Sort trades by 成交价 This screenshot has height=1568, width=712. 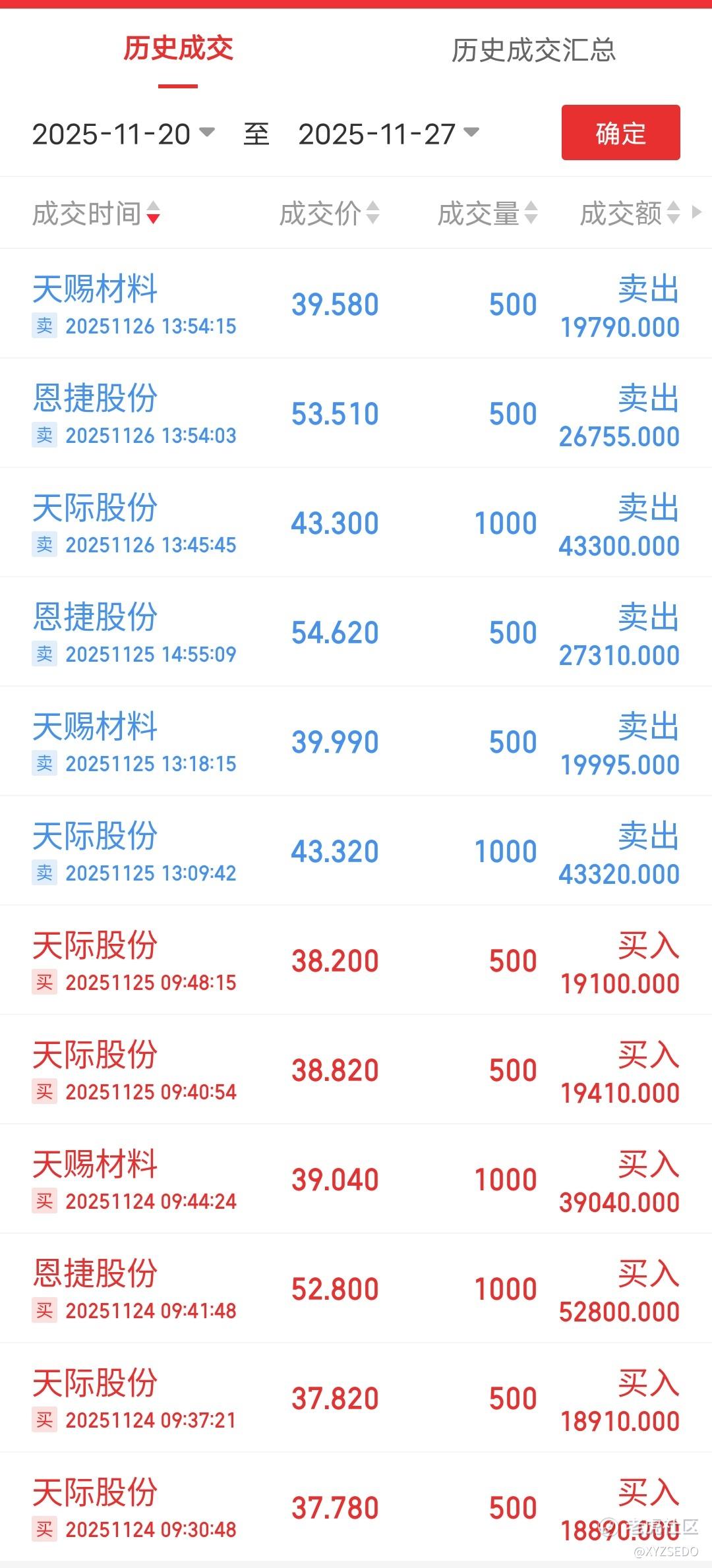(329, 214)
